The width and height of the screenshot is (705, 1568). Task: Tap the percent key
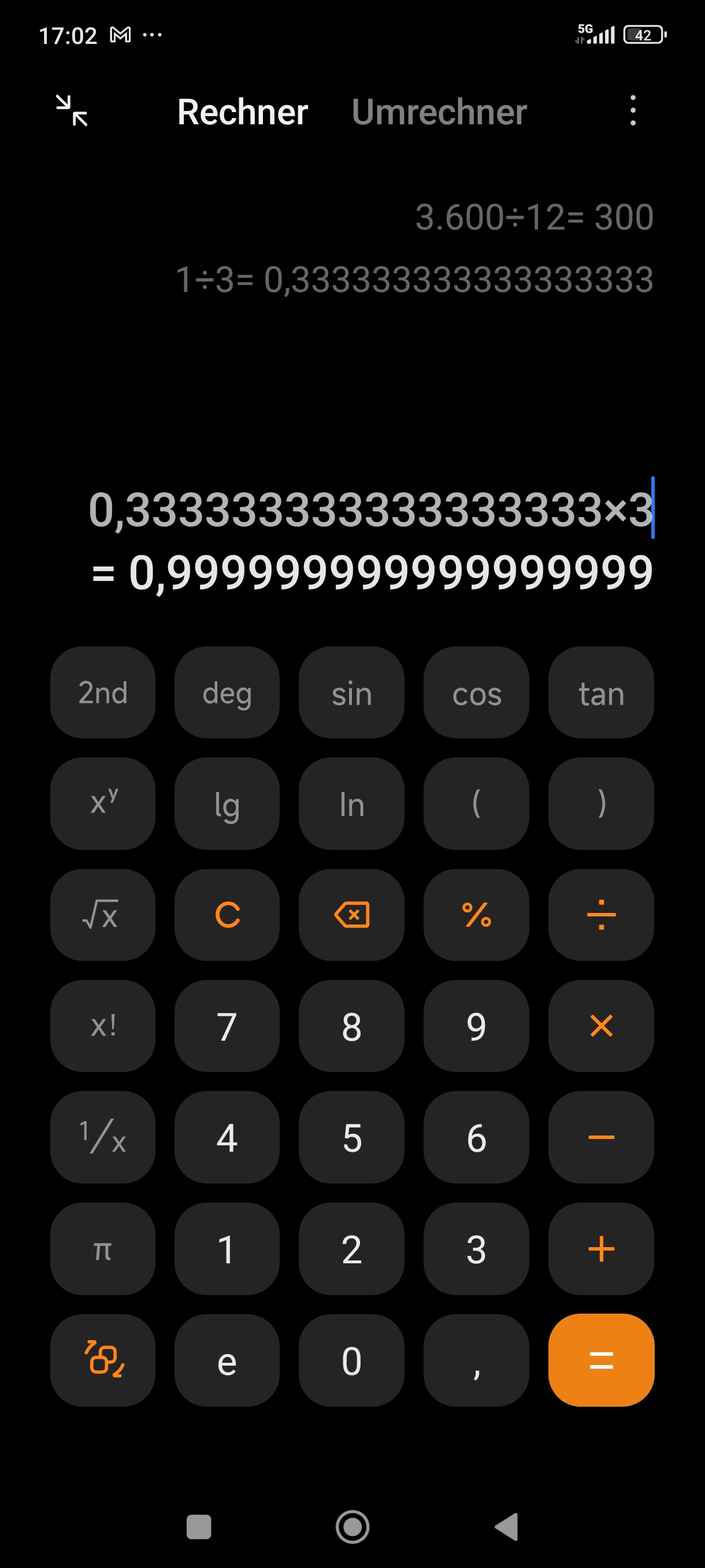476,914
